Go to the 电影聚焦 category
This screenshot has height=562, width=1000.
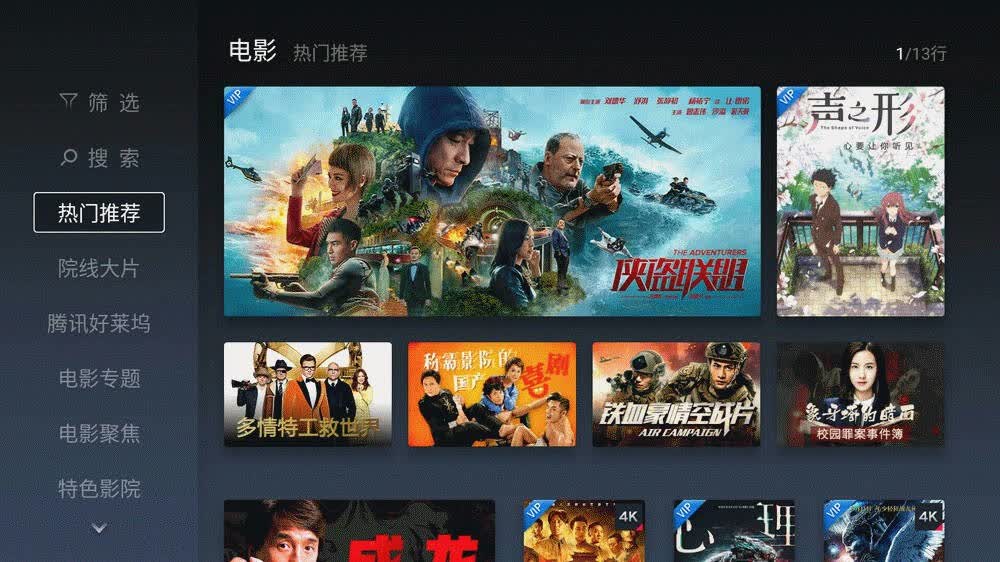(99, 434)
